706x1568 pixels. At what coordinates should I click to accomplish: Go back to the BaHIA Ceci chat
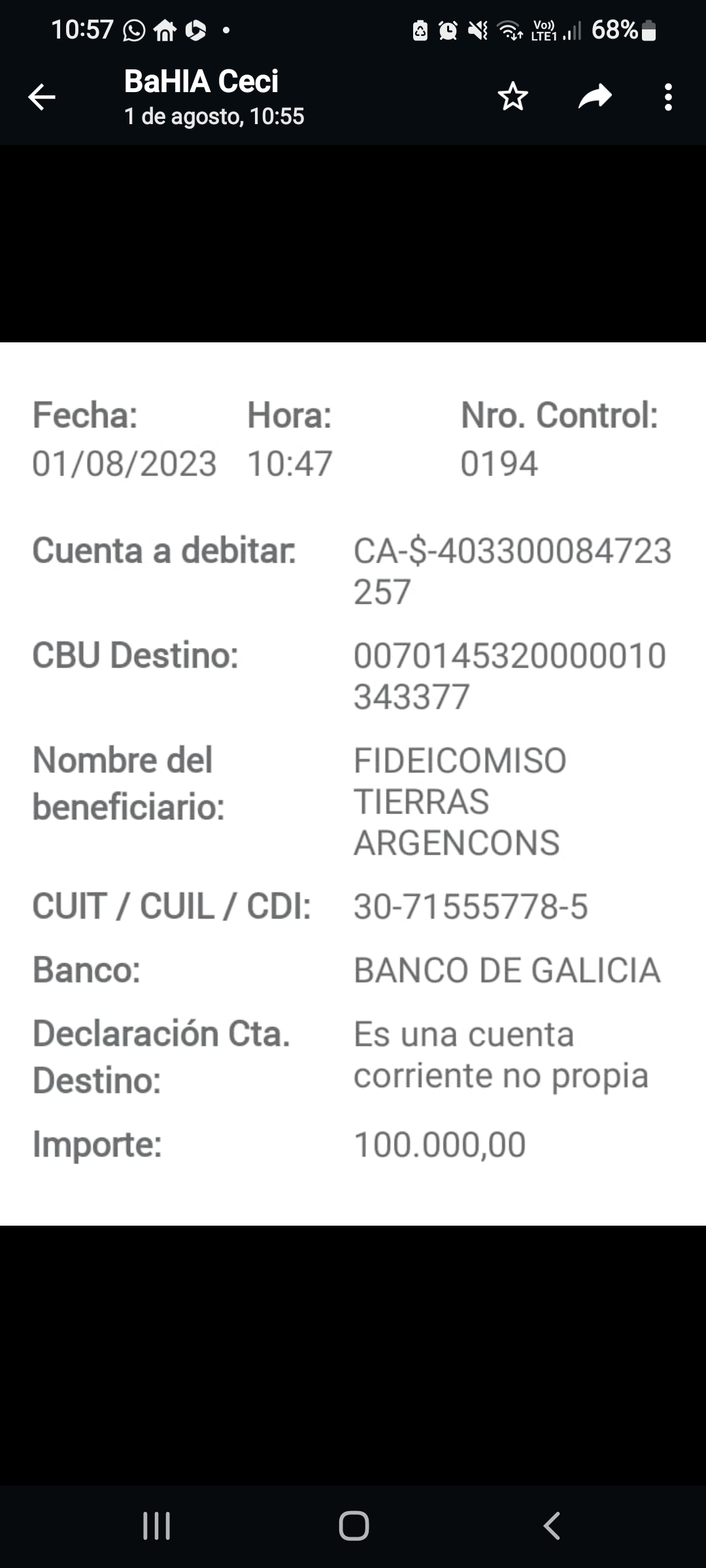click(x=42, y=97)
